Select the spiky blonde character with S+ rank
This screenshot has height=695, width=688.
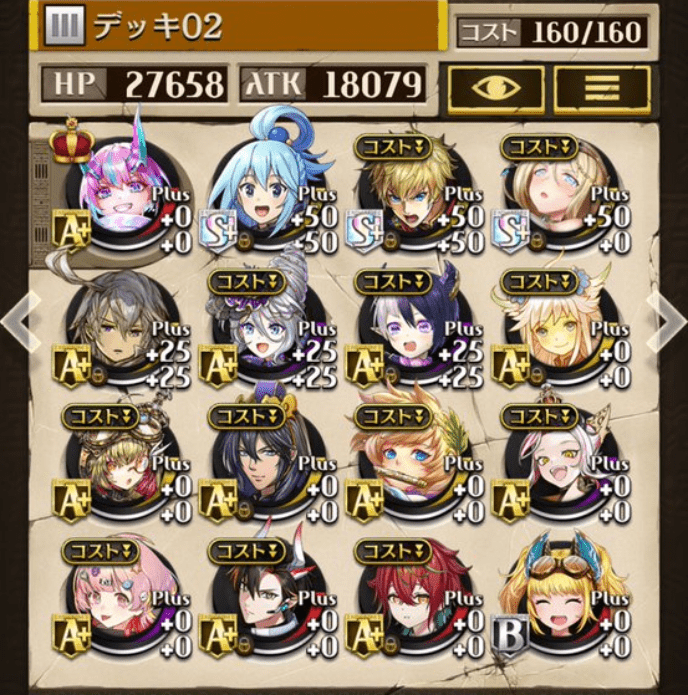click(413, 192)
